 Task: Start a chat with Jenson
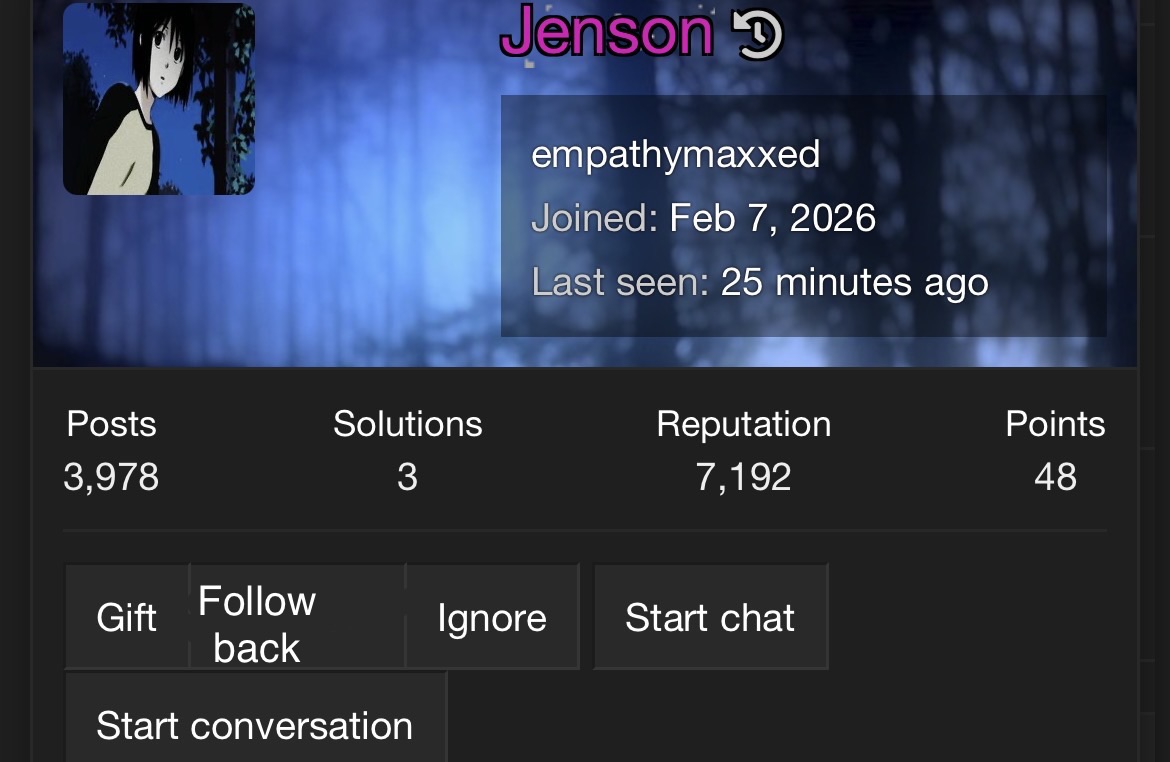[x=710, y=617]
